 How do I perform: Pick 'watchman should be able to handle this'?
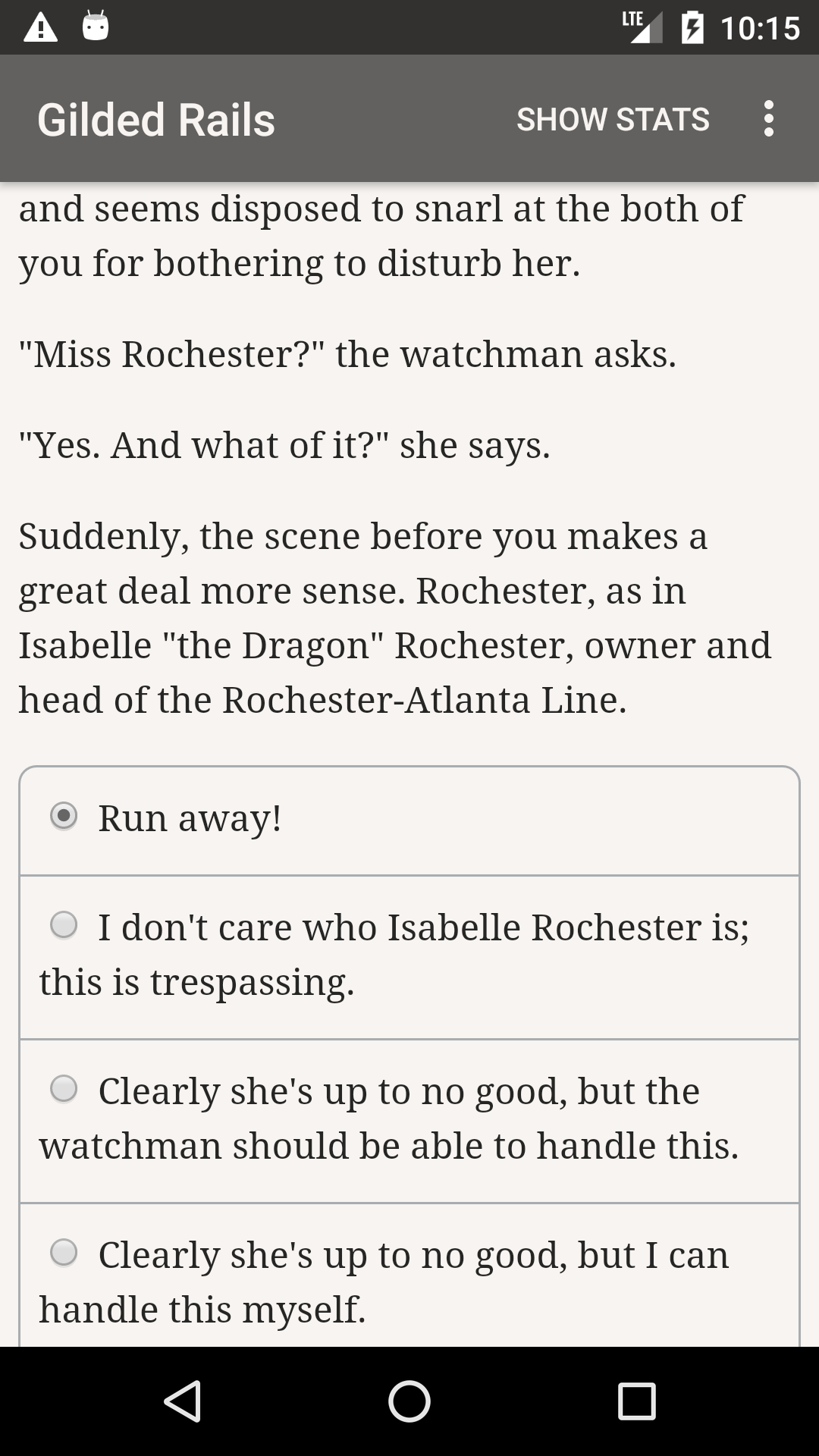(409, 1121)
